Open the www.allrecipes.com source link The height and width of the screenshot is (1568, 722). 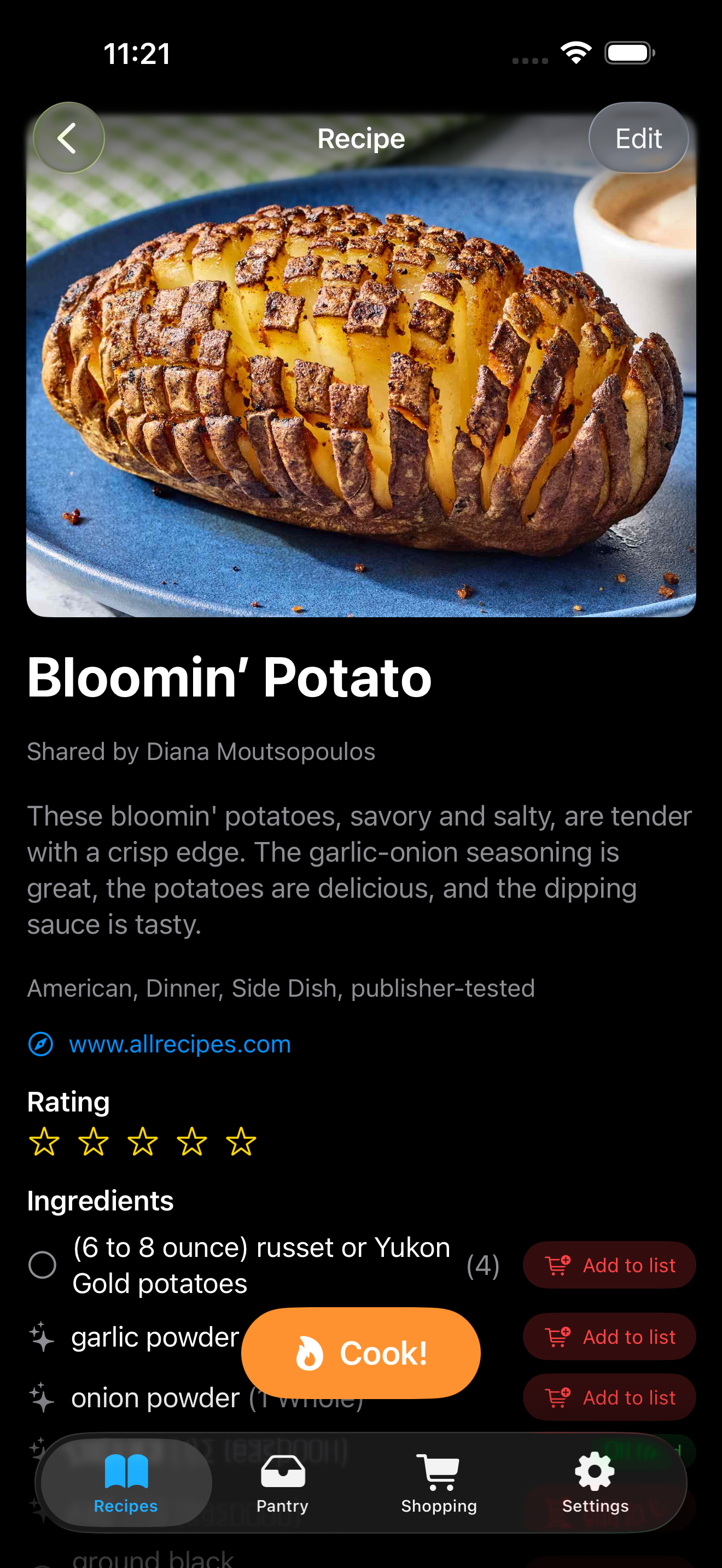point(179,1044)
